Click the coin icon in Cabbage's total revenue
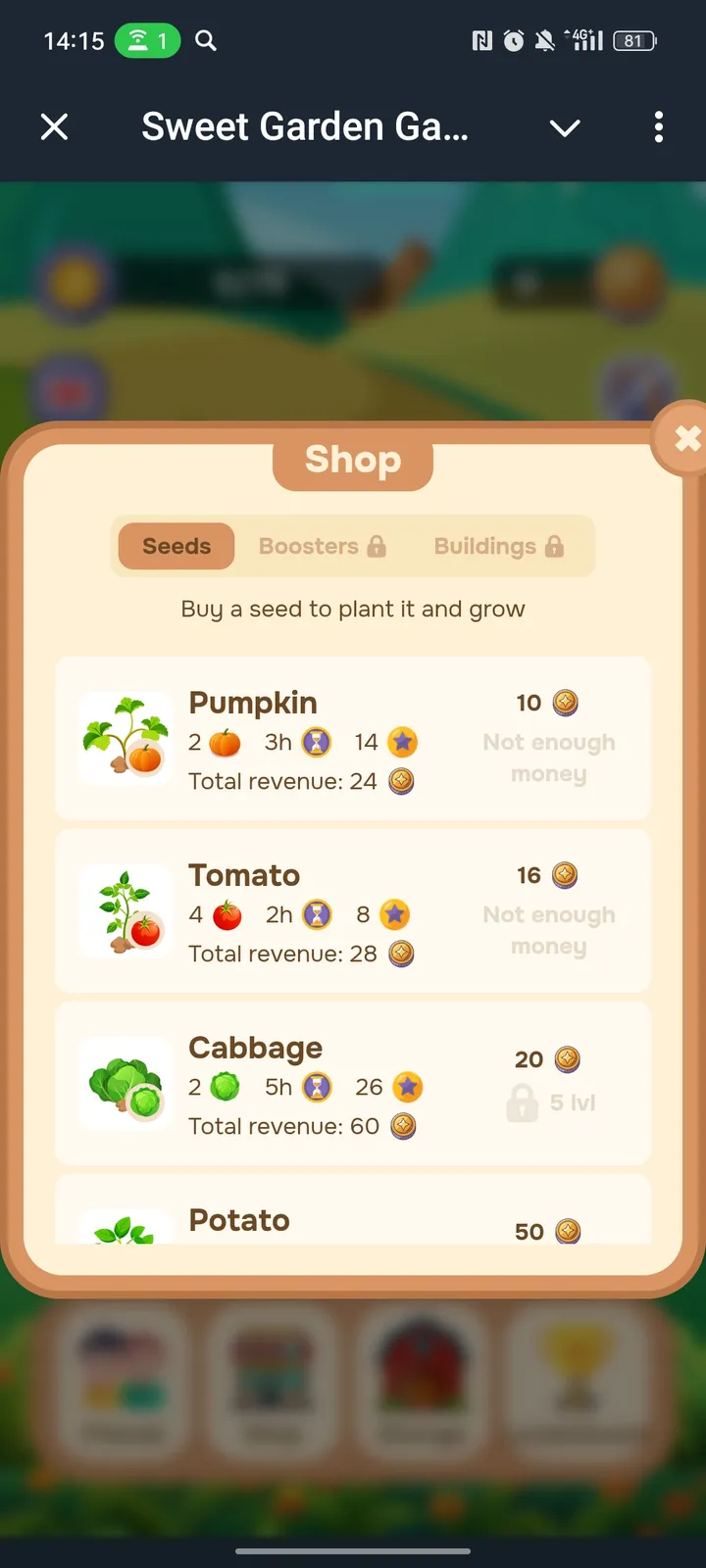This screenshot has height=1568, width=706. point(401,1126)
